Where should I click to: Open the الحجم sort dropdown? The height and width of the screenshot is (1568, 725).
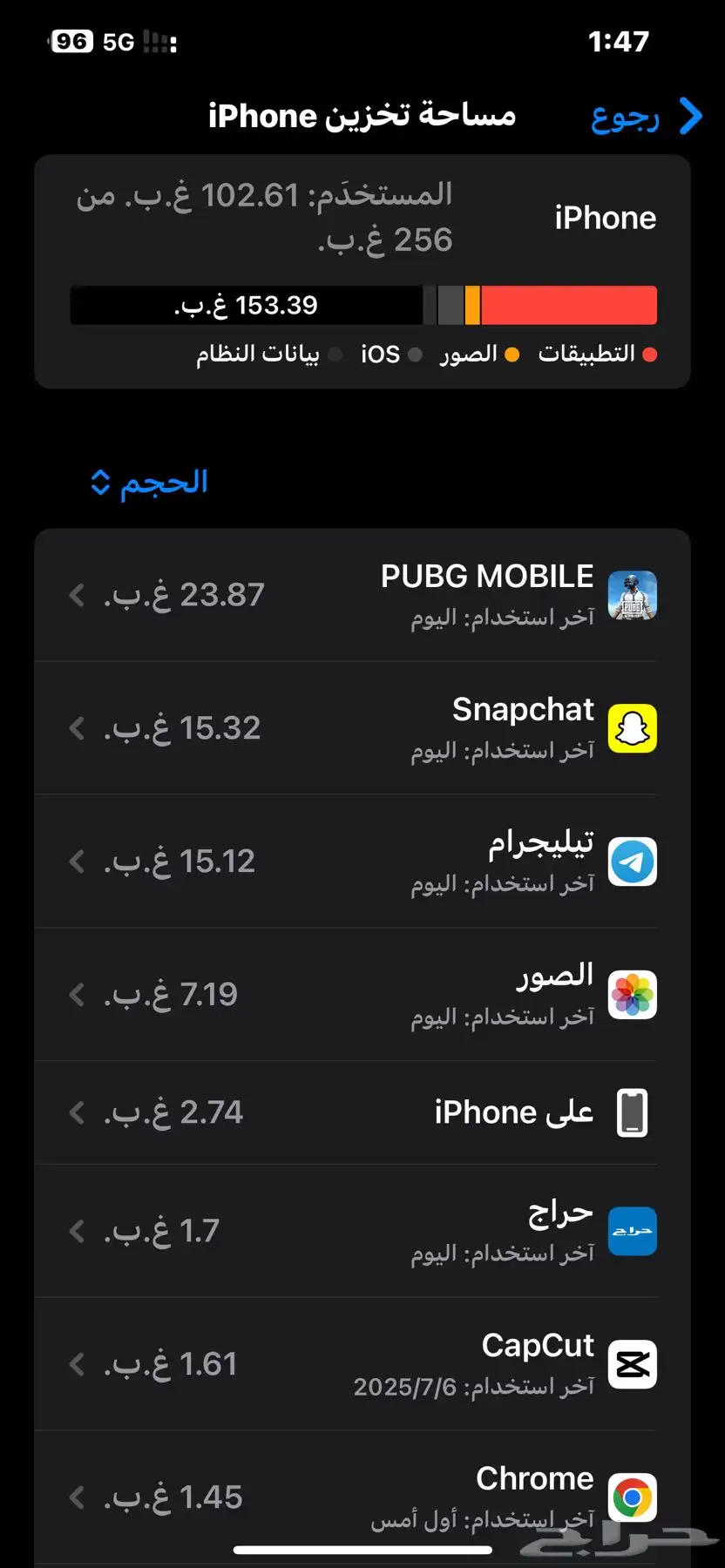coord(149,482)
